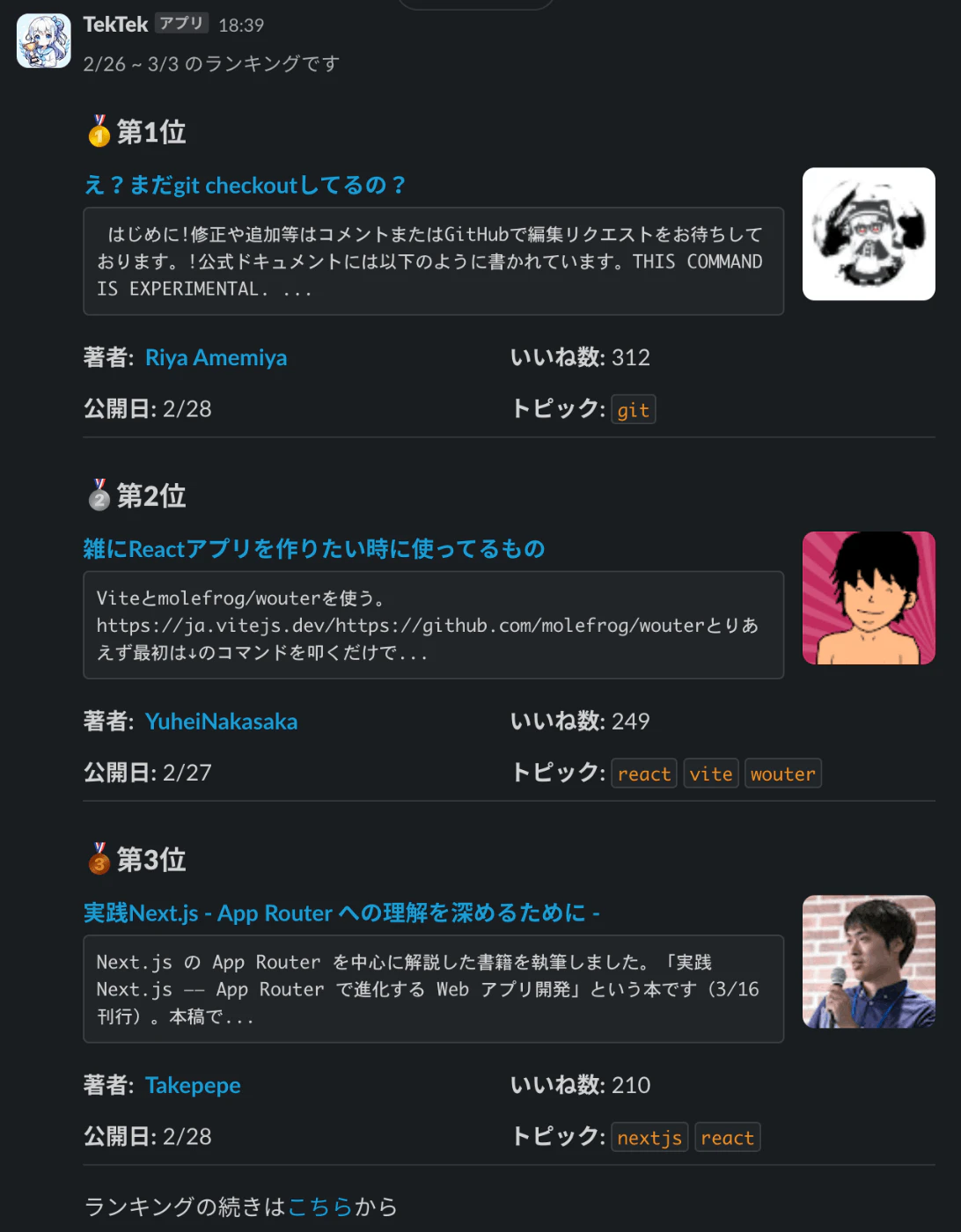
Task: Tap the TekTek sender name
Action: click(115, 25)
